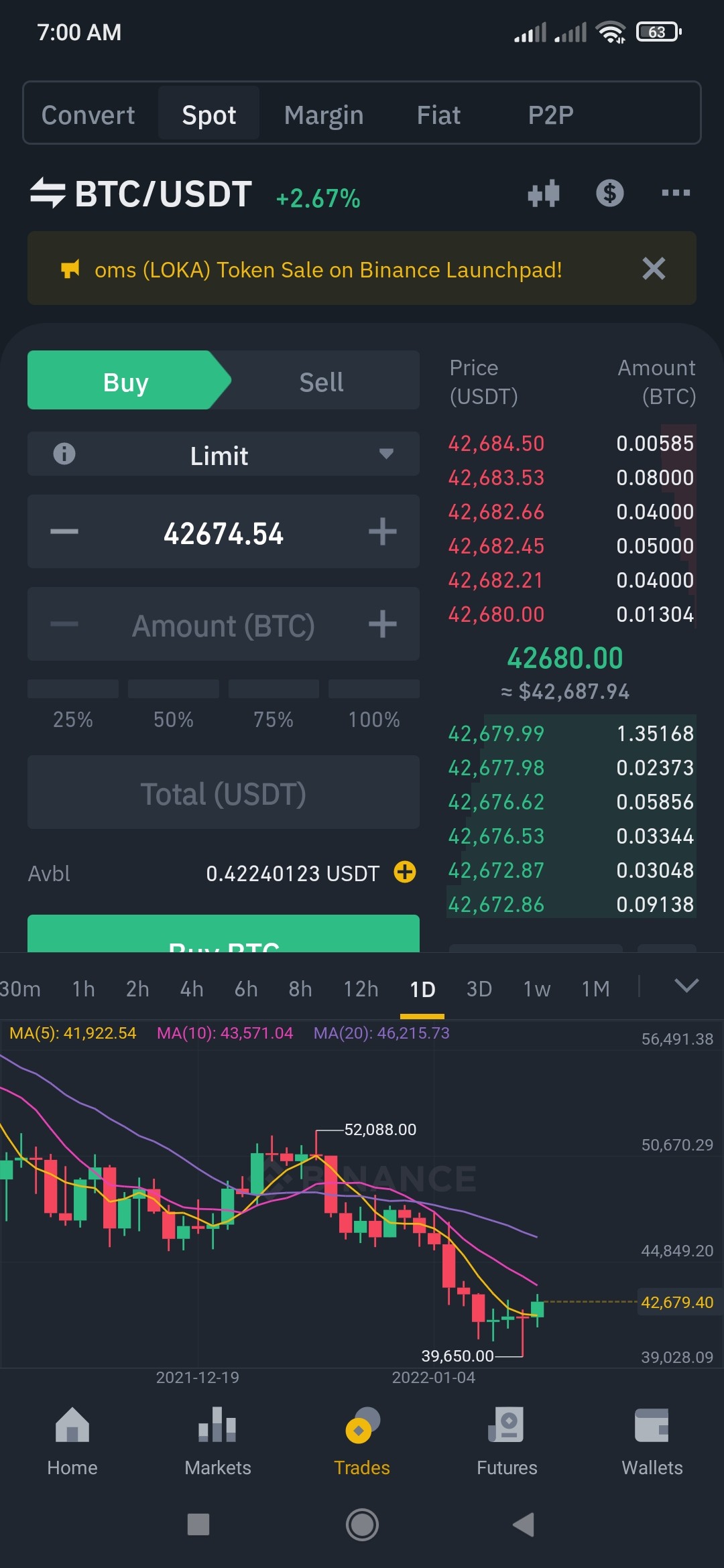Add funds via the yellow plus icon
This screenshot has height=1568, width=724.
pos(405,872)
